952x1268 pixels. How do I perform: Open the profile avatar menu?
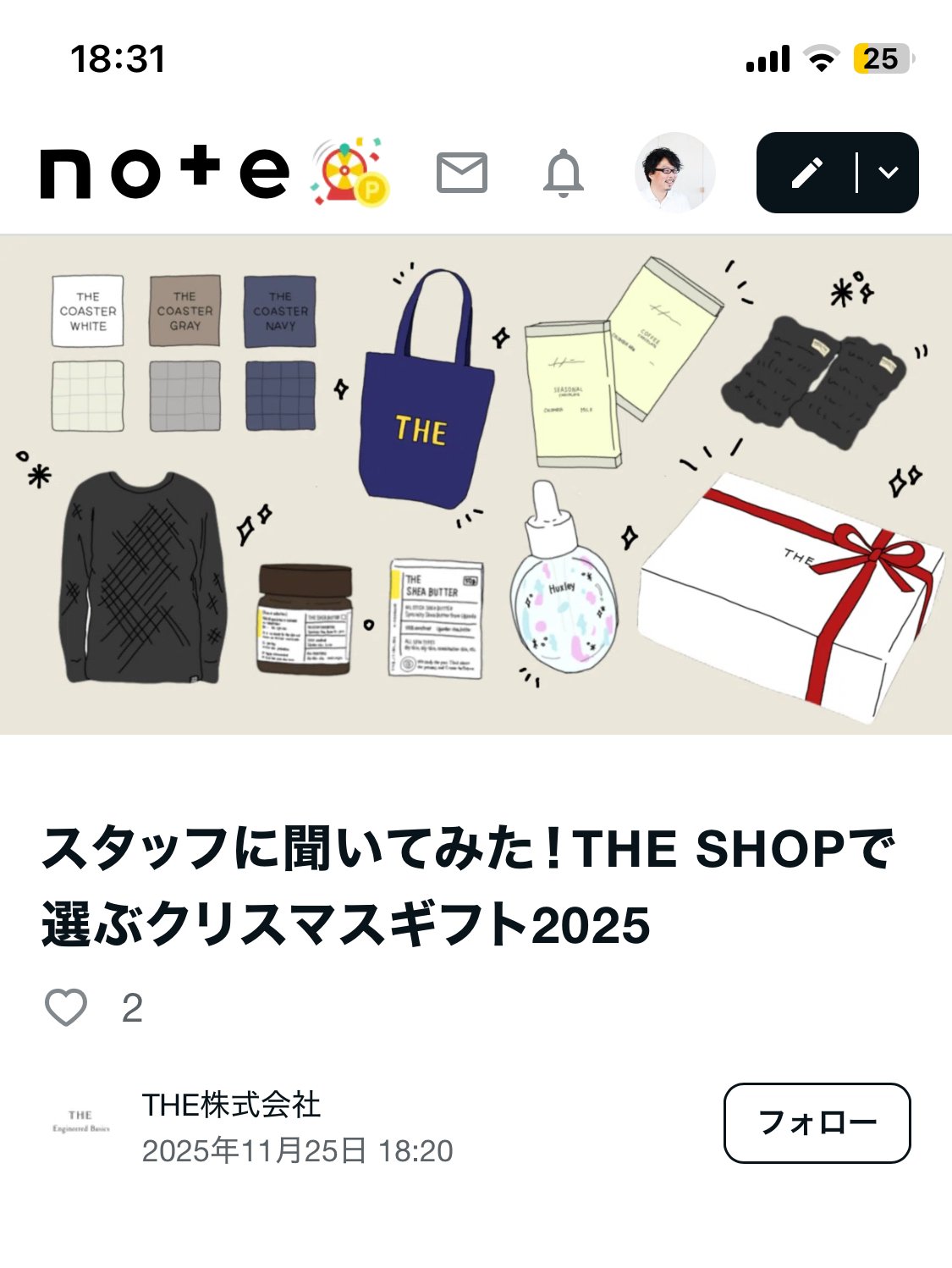pyautogui.click(x=674, y=172)
